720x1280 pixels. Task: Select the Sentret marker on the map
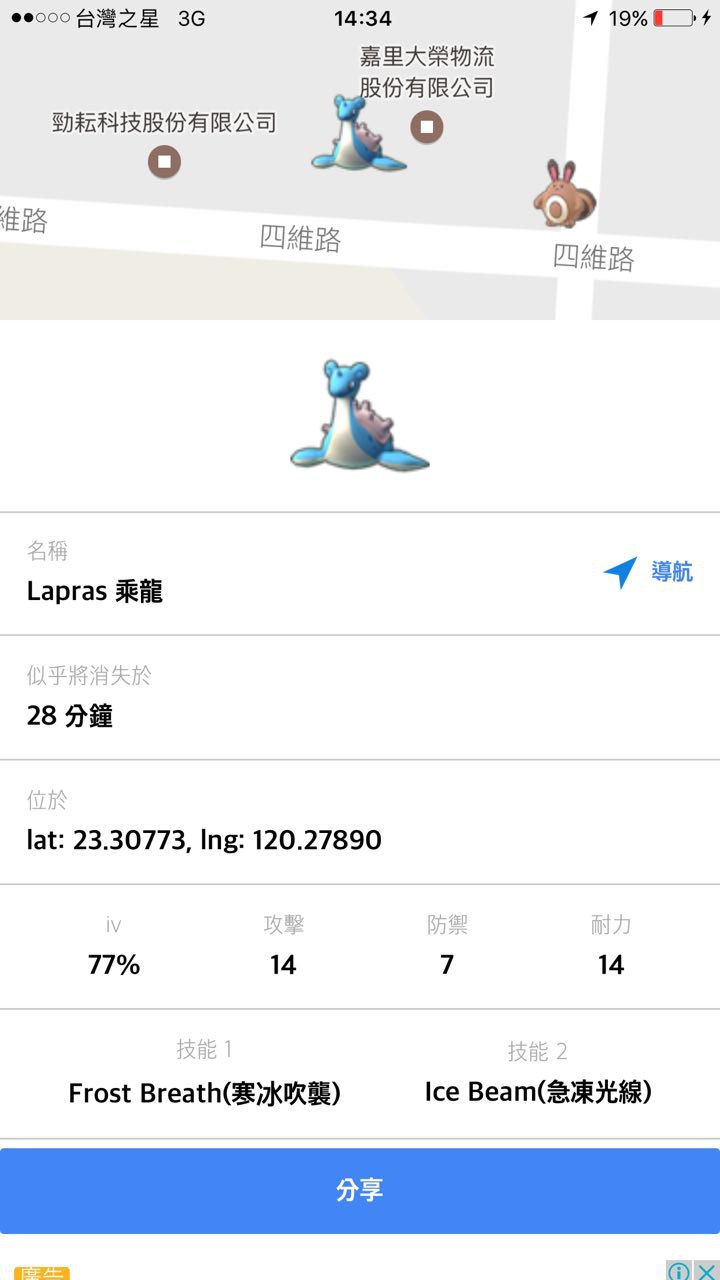click(x=563, y=194)
